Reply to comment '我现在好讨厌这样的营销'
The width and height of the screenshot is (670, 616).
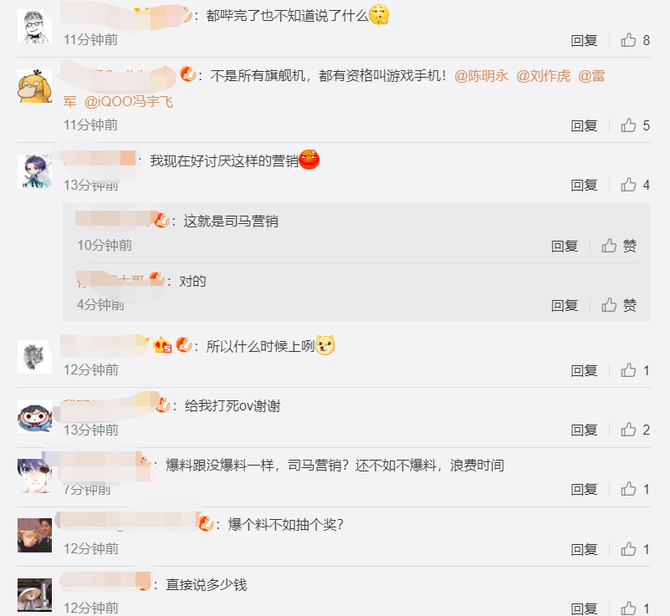[584, 185]
